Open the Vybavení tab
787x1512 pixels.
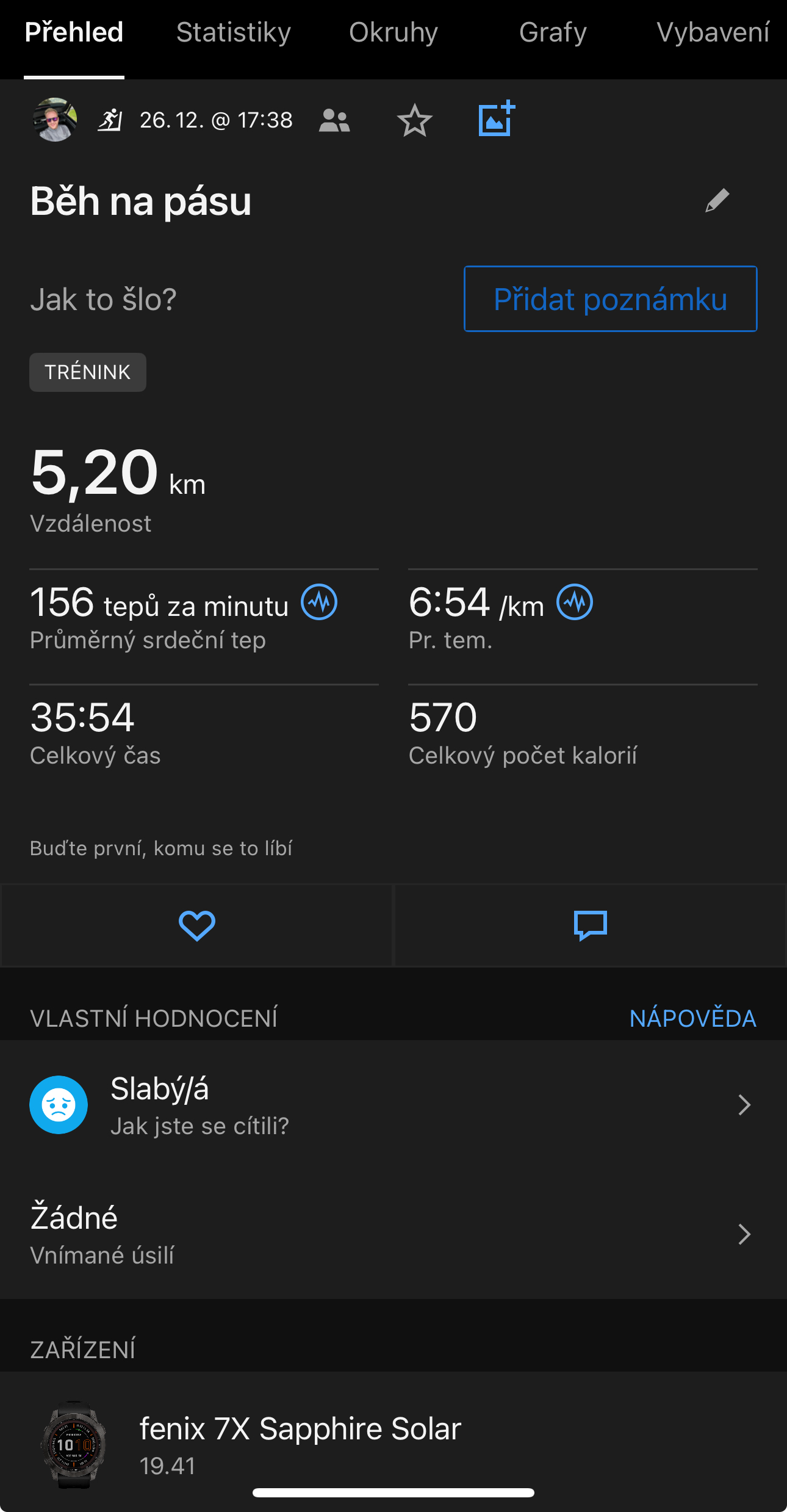pyautogui.click(x=713, y=33)
